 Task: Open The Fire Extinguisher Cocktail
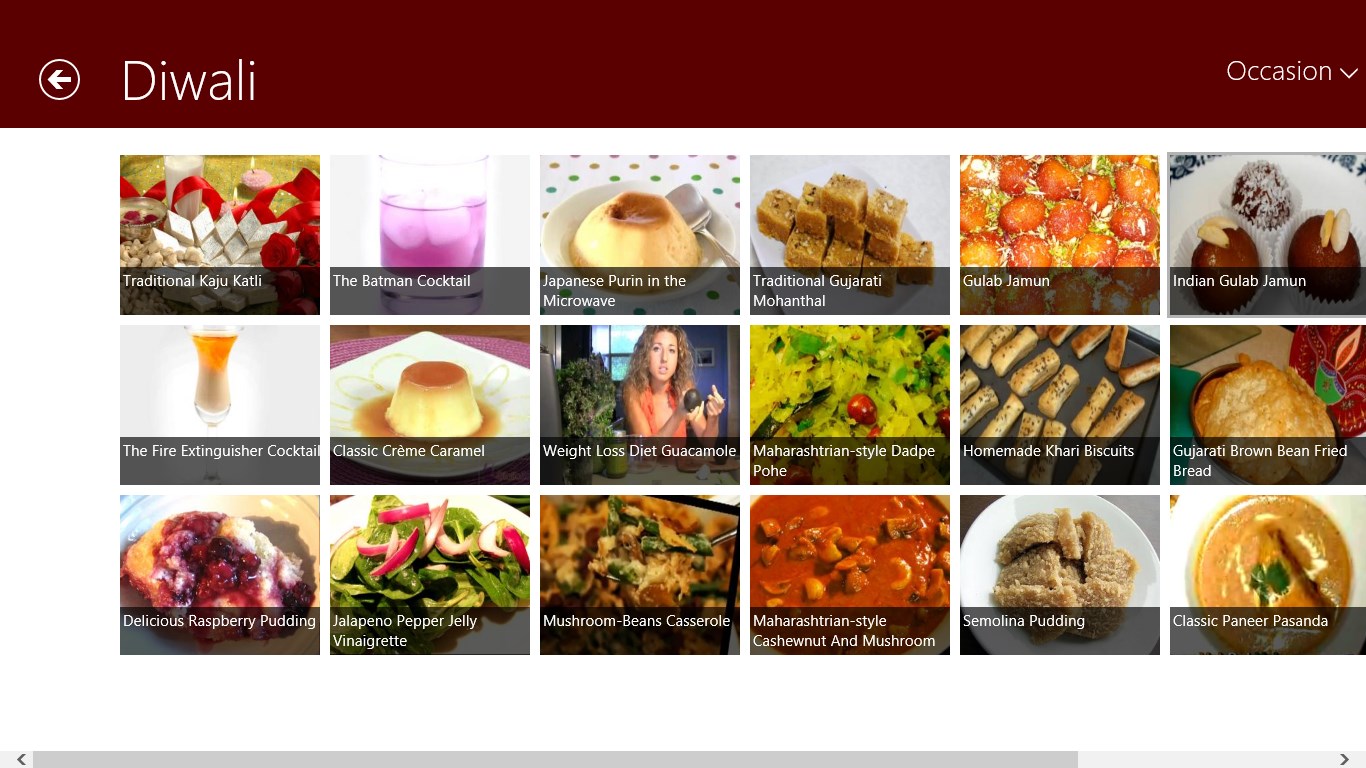(220, 404)
